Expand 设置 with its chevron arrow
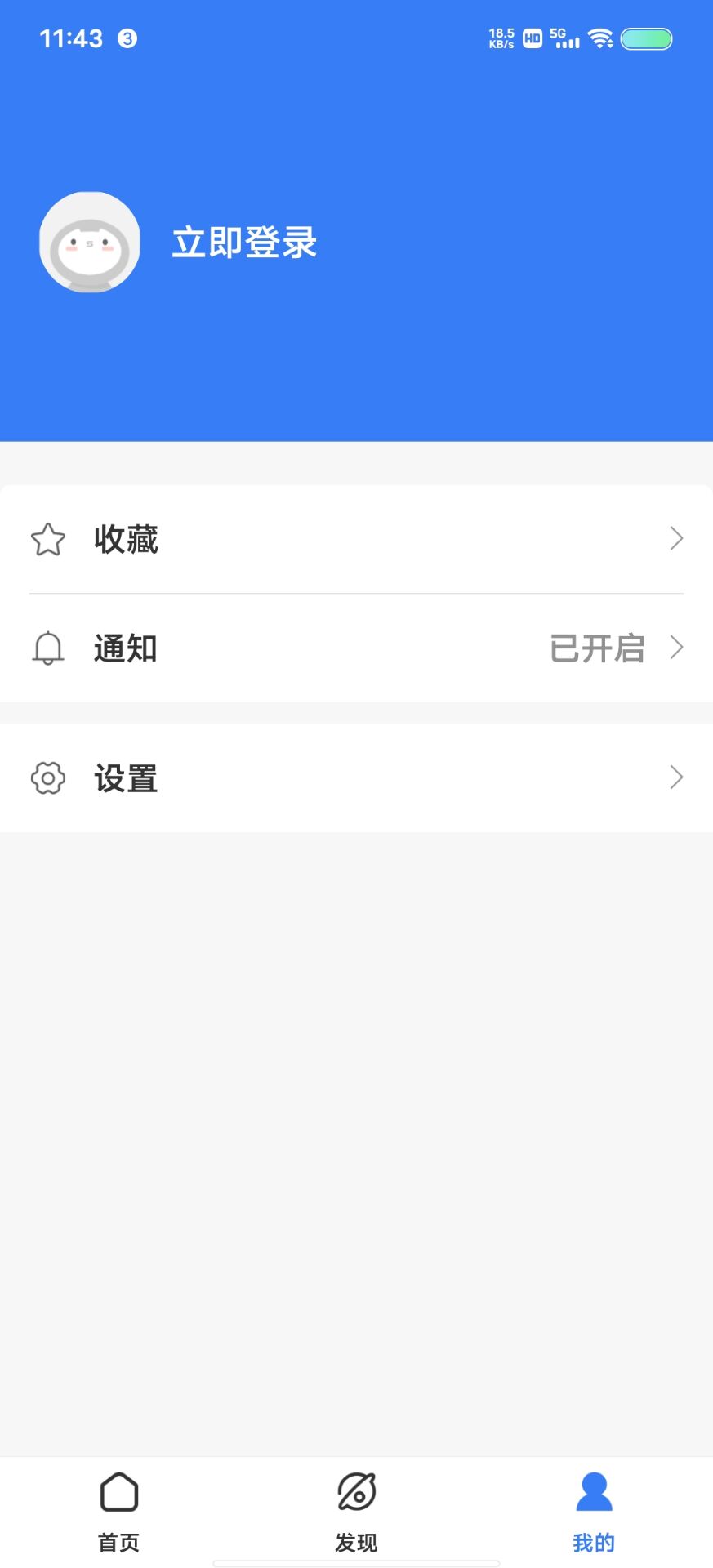 (x=676, y=777)
